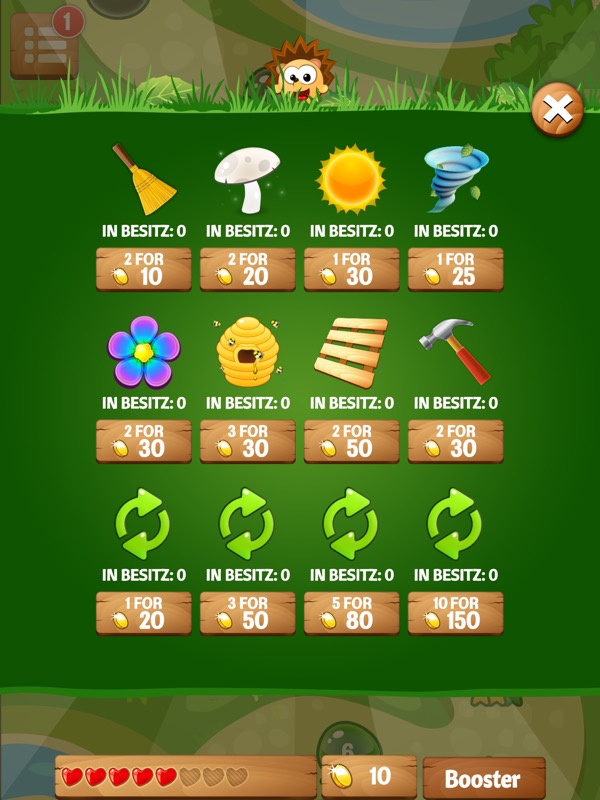Close the booster shop dialog
This screenshot has height=800, width=600.
[557, 109]
